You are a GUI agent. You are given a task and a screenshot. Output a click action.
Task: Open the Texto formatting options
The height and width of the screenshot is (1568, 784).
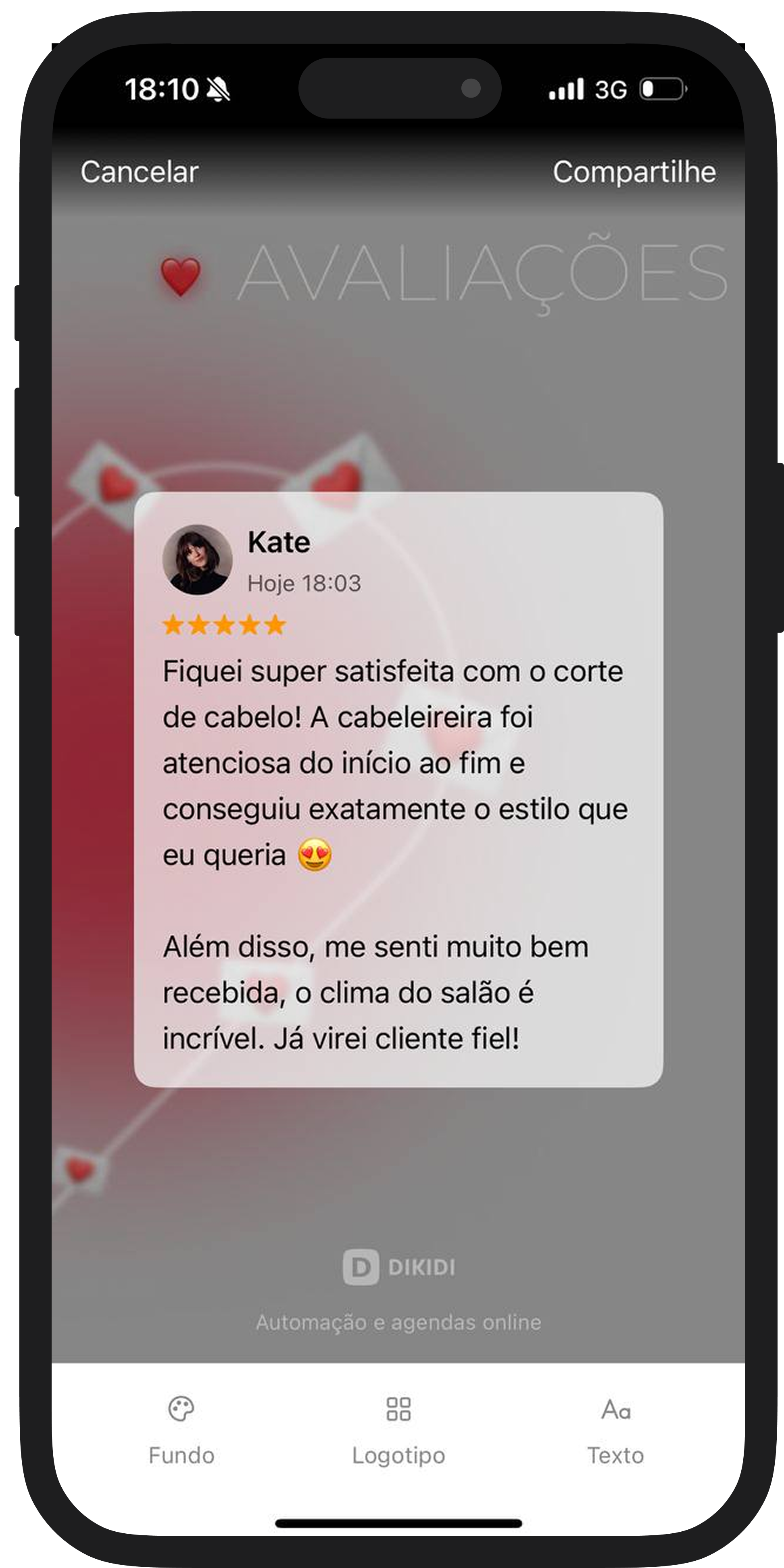coord(615,1430)
